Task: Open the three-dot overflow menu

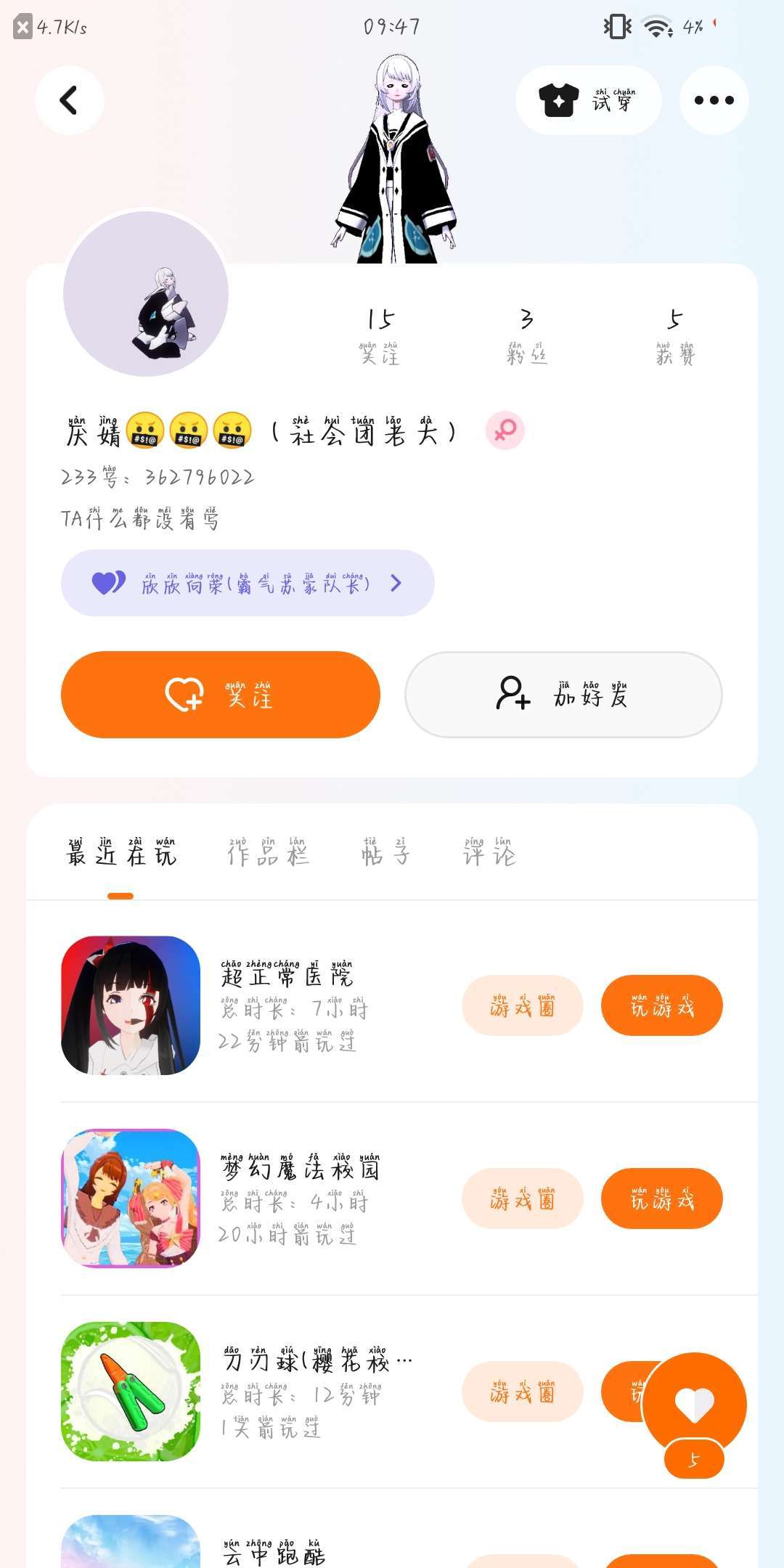Action: click(x=714, y=100)
